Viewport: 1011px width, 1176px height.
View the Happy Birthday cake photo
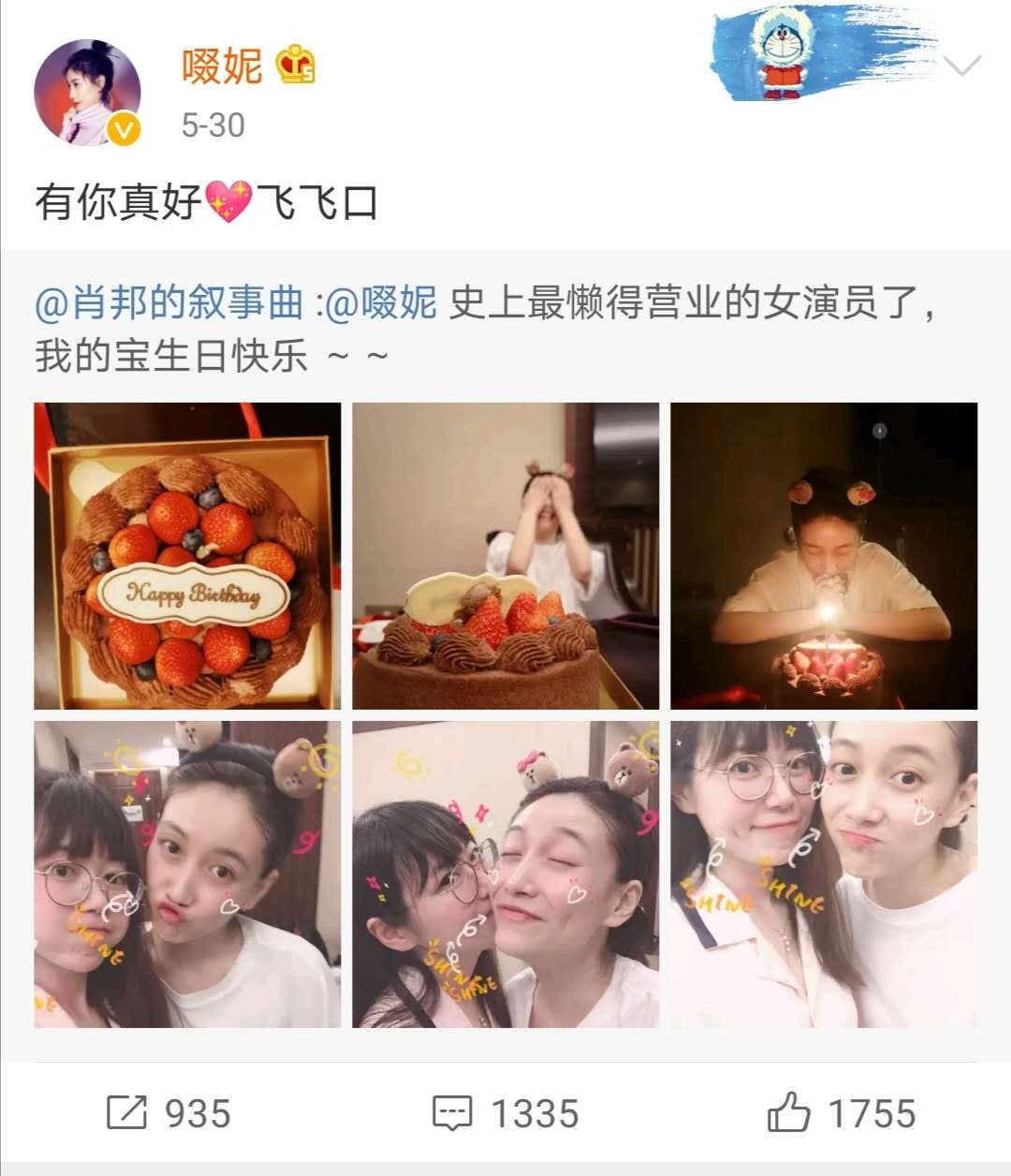point(187,555)
